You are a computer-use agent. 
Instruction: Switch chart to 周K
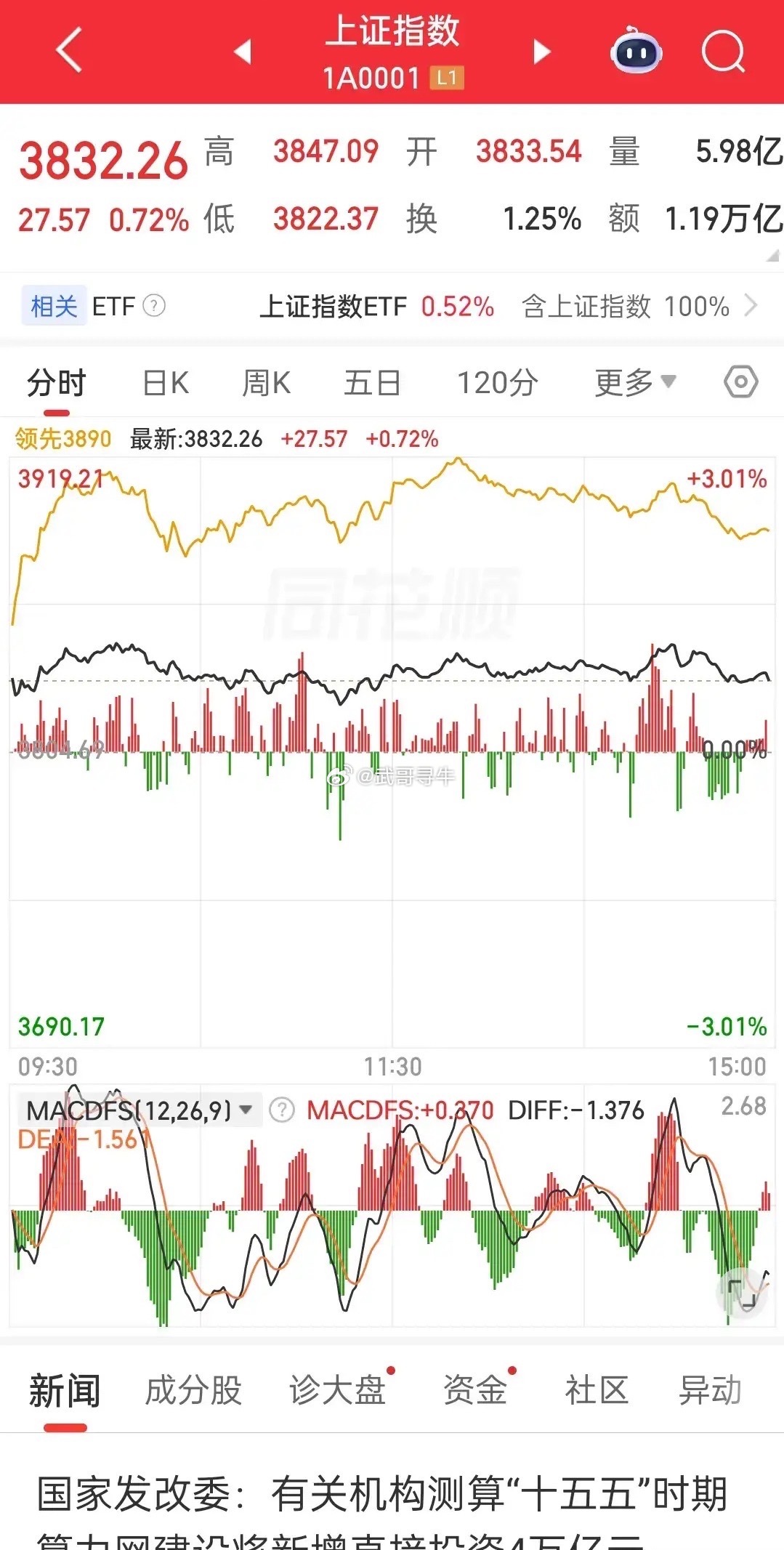266,382
